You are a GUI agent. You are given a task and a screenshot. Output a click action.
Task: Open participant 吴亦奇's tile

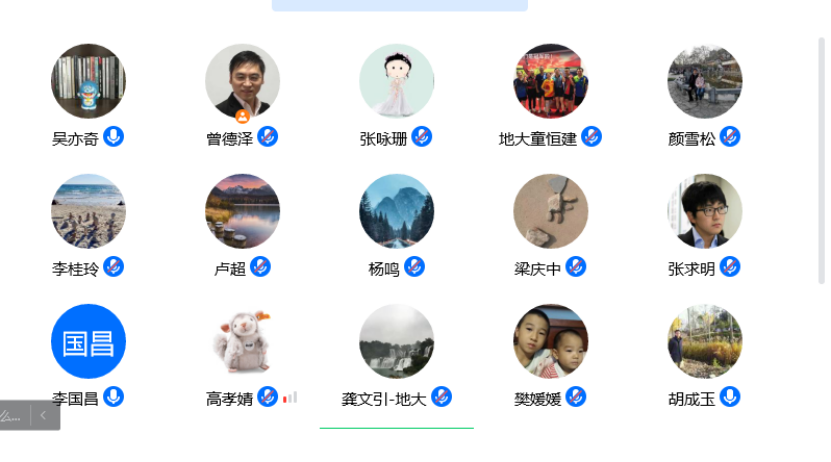[88, 81]
